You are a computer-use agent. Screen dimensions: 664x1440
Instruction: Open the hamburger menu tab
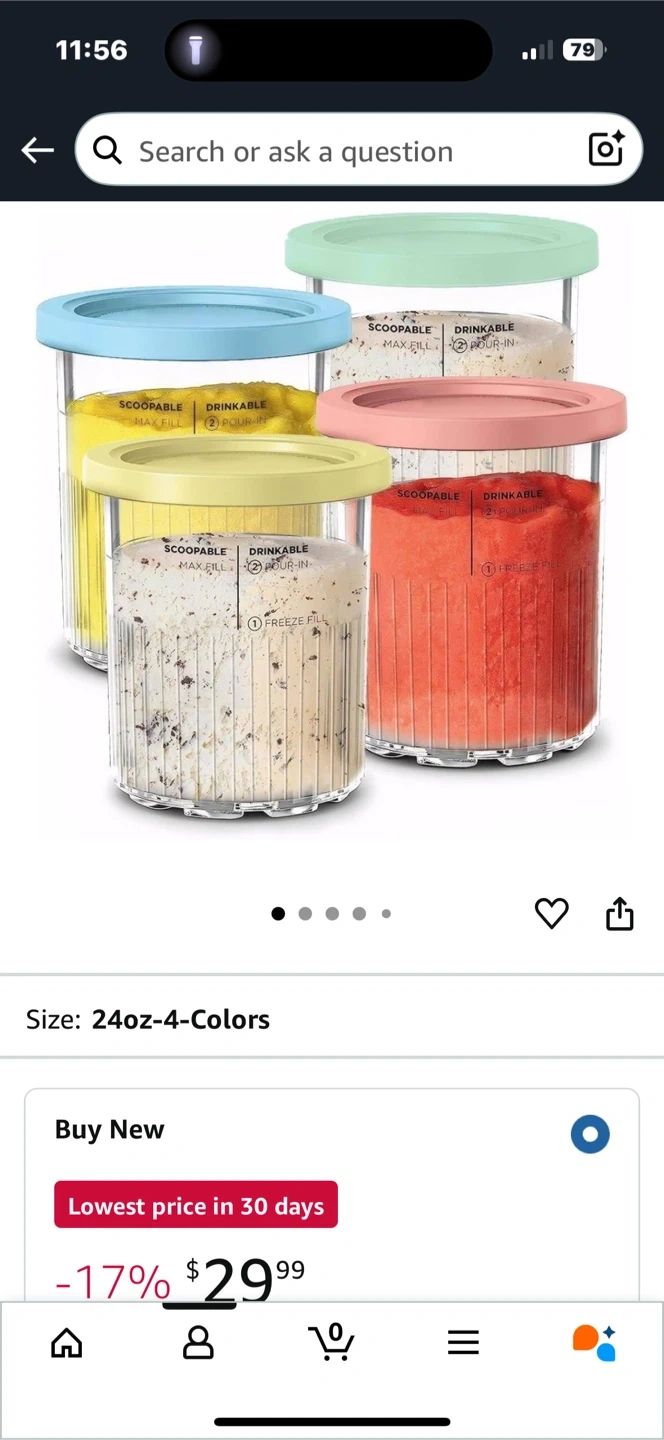[463, 1342]
